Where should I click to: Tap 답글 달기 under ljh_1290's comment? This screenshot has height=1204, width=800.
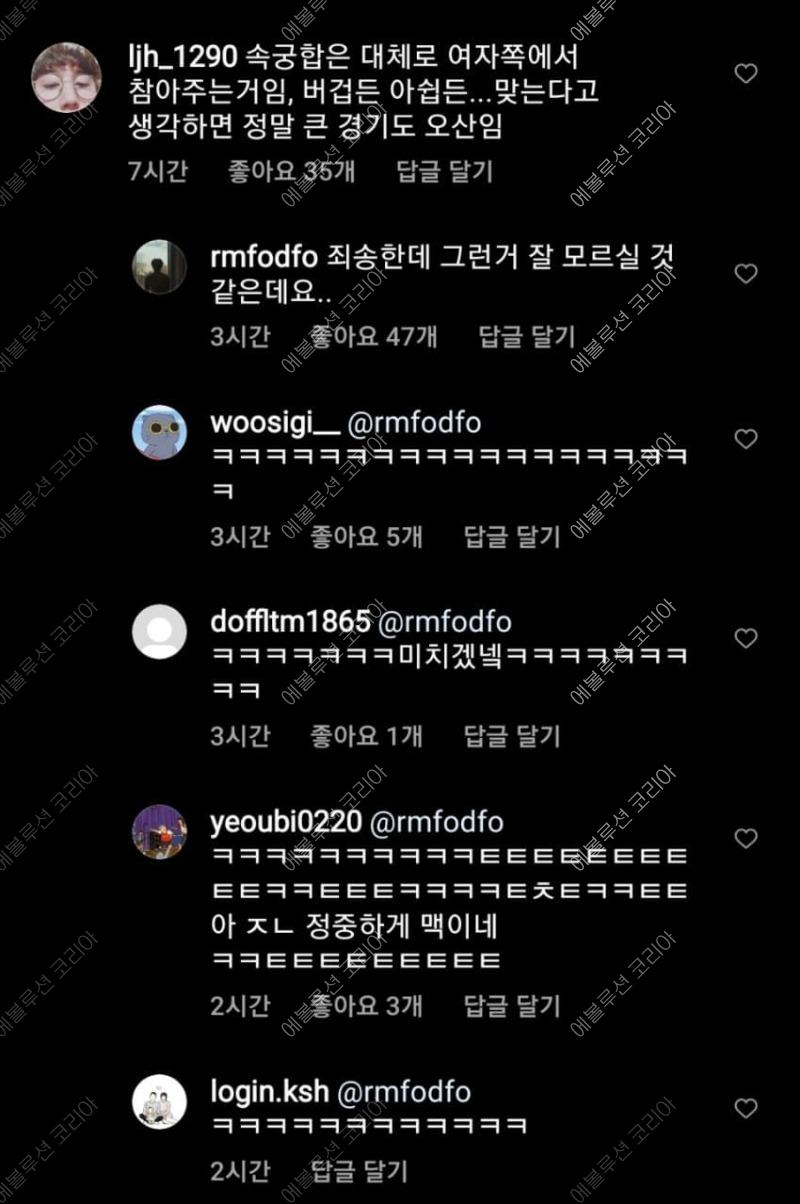(x=445, y=171)
